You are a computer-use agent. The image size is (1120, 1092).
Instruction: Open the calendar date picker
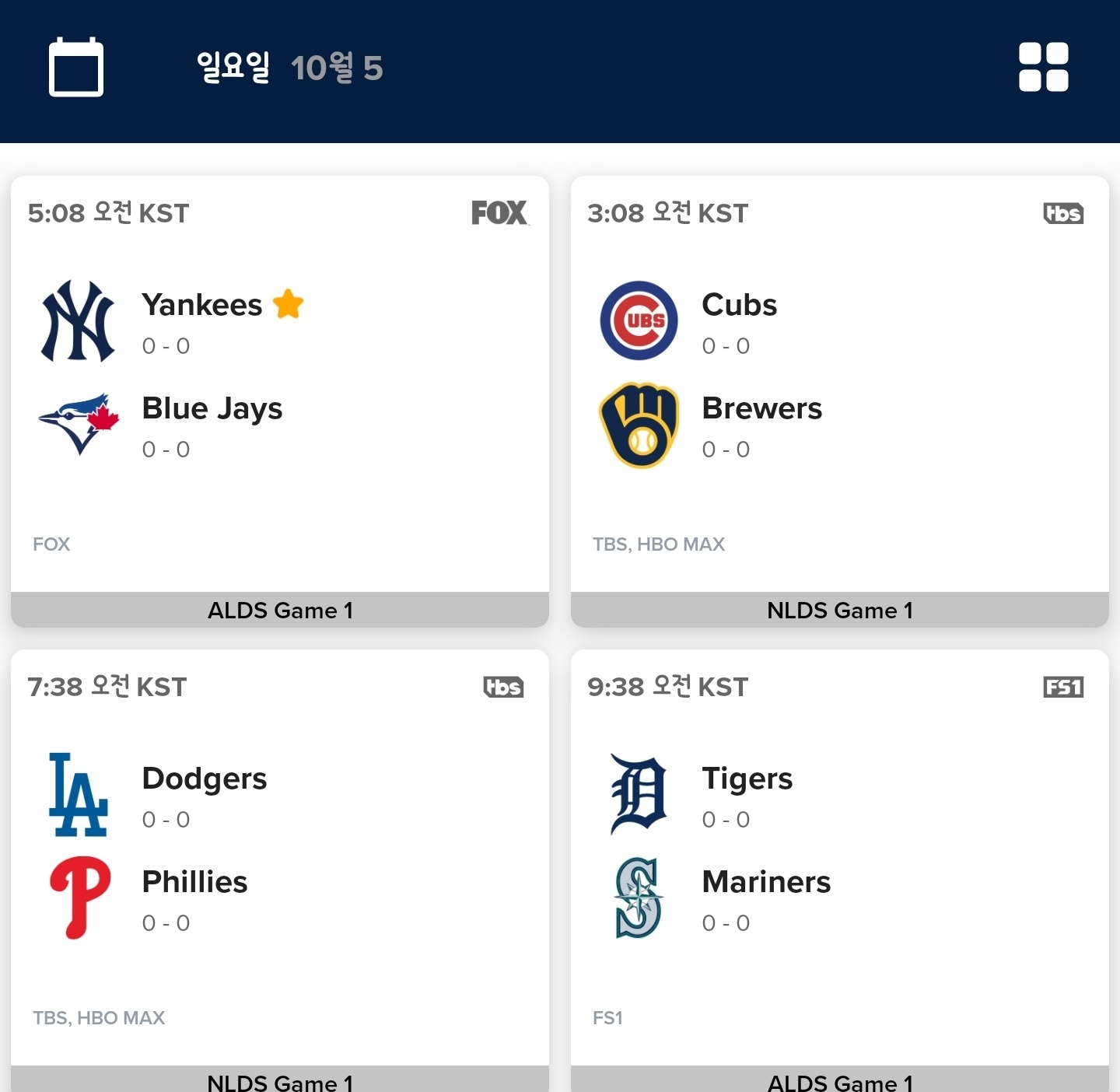(x=76, y=68)
